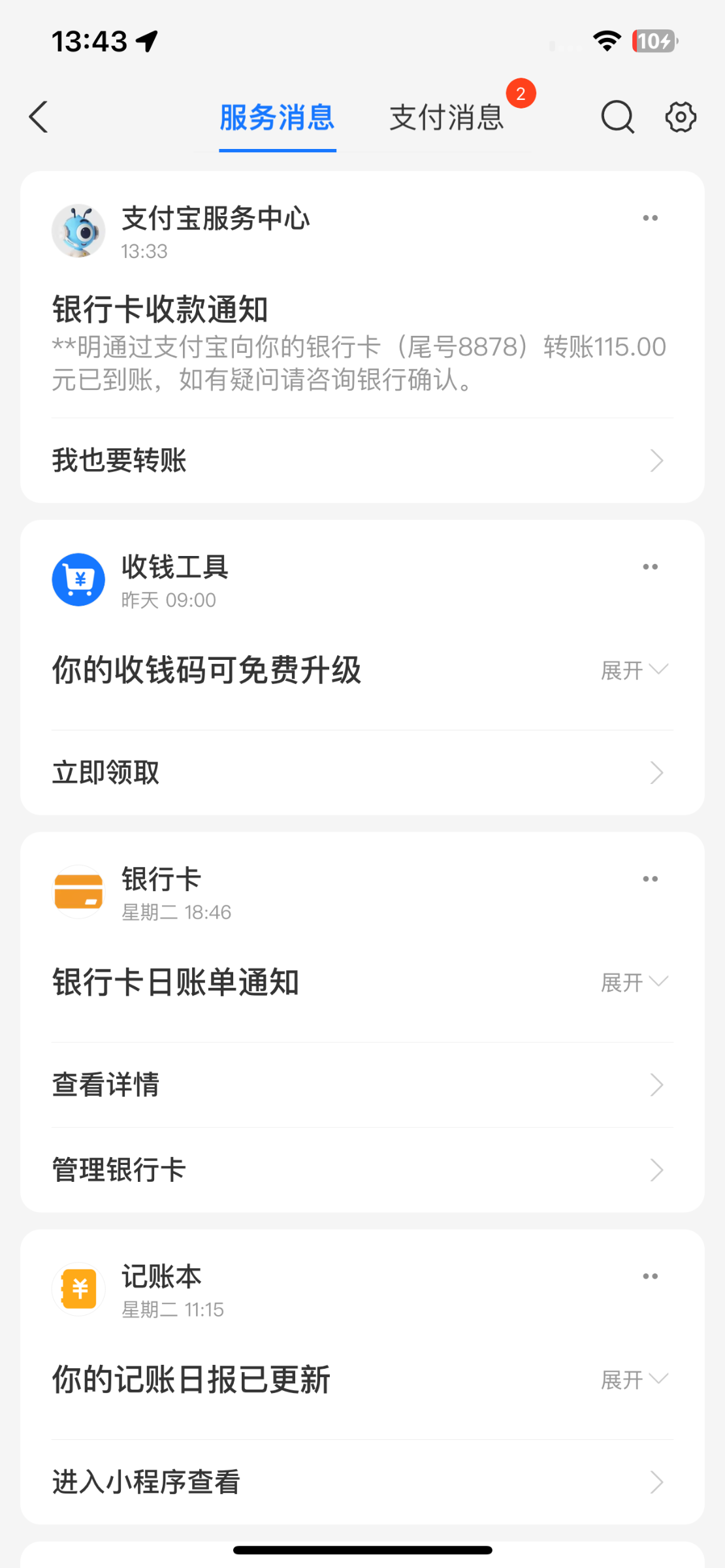725x1568 pixels.
Task: Open more options for 银行卡 message
Action: (x=650, y=879)
